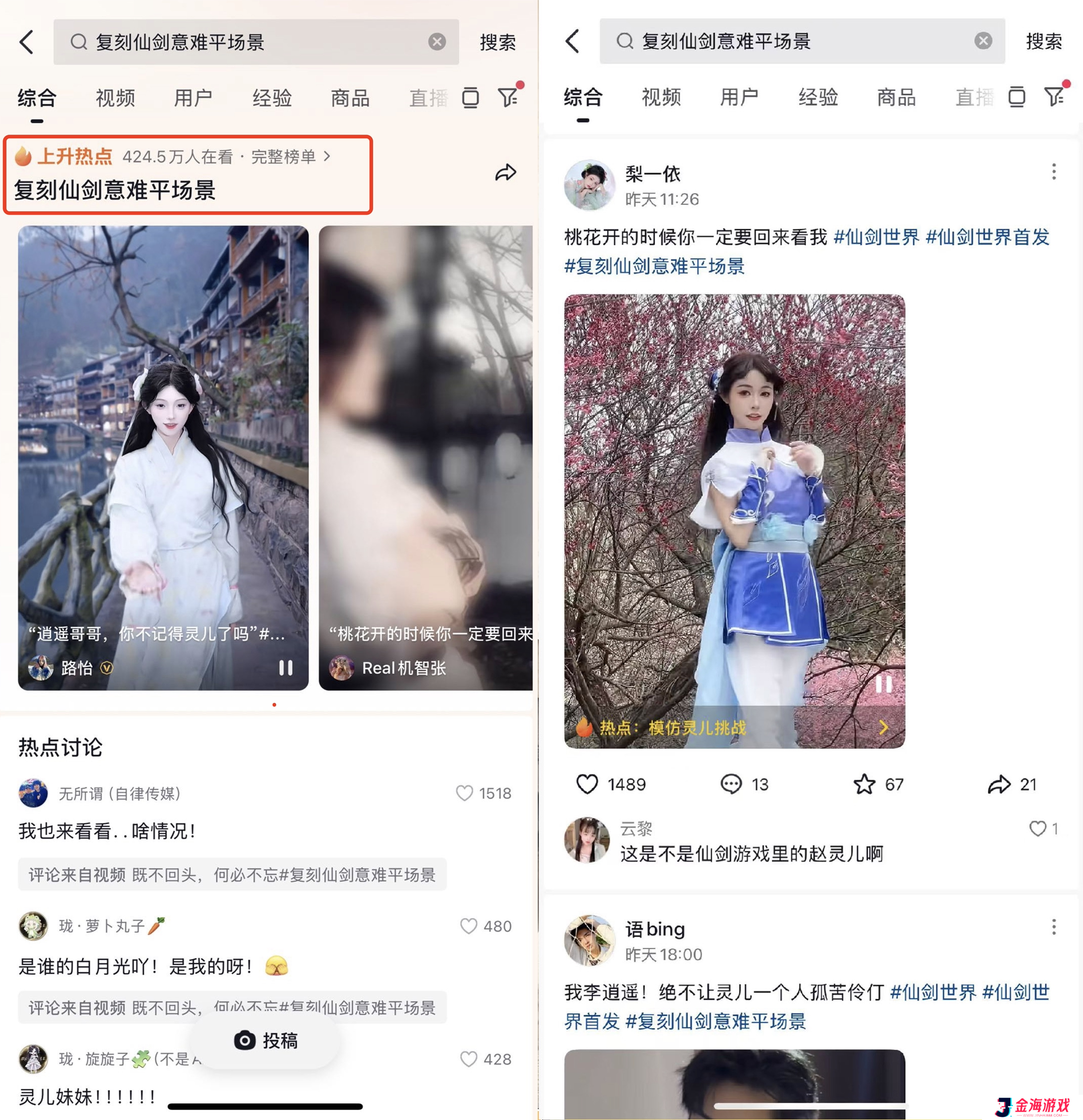Open the full ranking list 完整榜单

(x=290, y=156)
